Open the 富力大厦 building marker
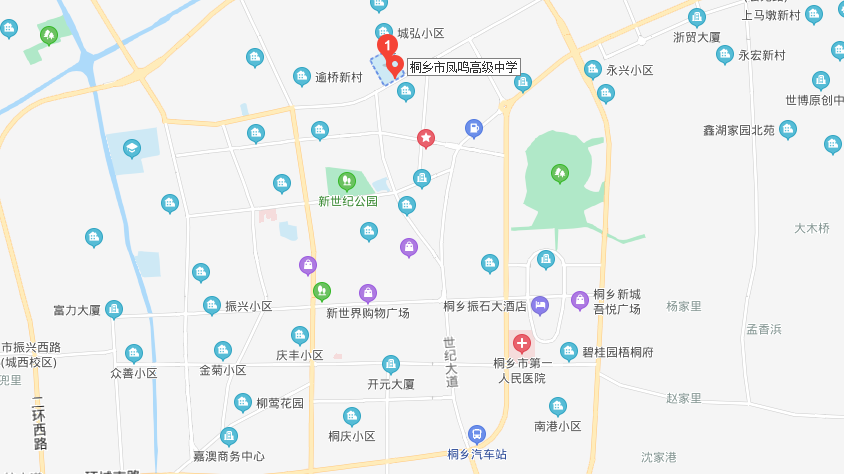844x474 pixels. coord(114,310)
